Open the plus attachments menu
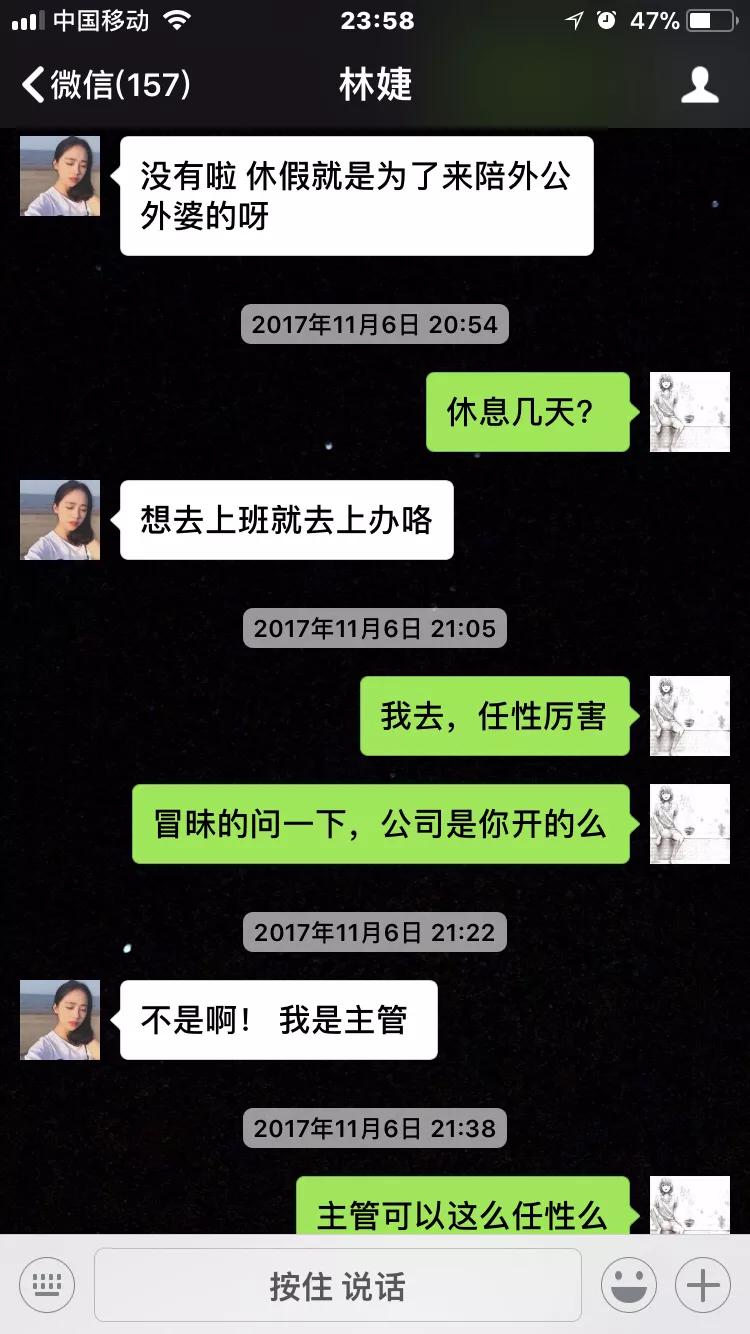The width and height of the screenshot is (750, 1334). 702,1284
